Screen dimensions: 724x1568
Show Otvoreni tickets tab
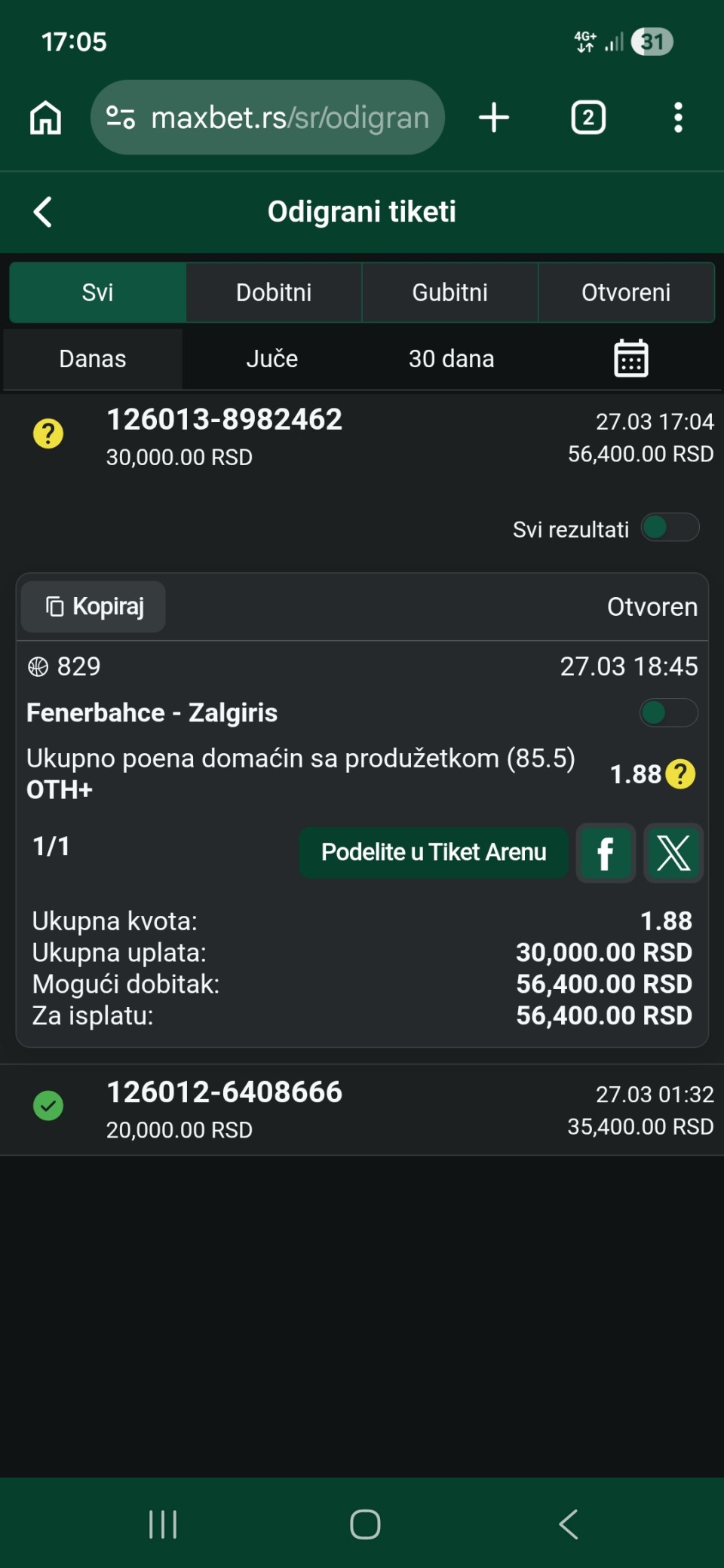[x=626, y=292]
